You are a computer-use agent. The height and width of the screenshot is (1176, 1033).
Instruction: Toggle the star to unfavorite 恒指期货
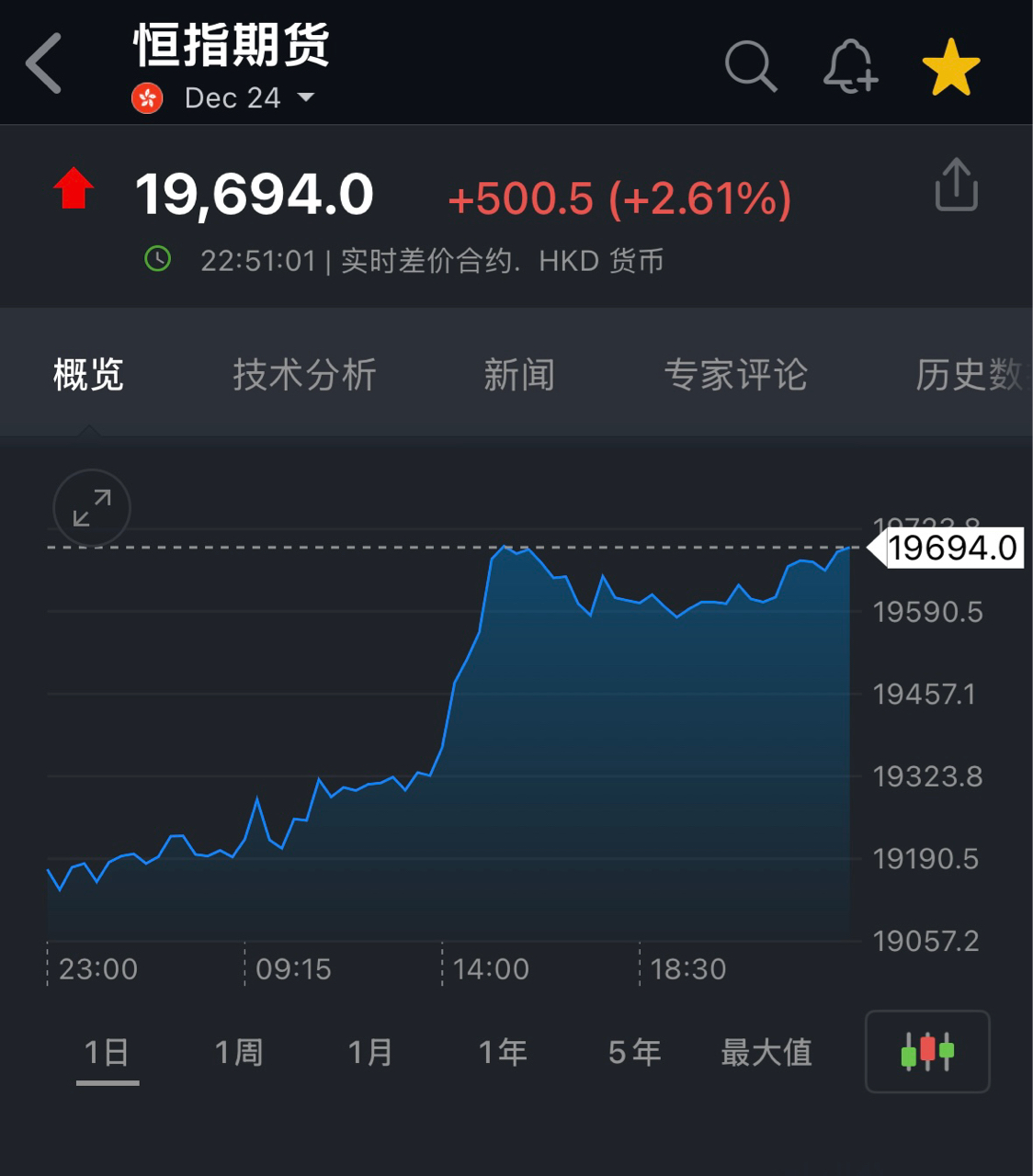pos(953,64)
